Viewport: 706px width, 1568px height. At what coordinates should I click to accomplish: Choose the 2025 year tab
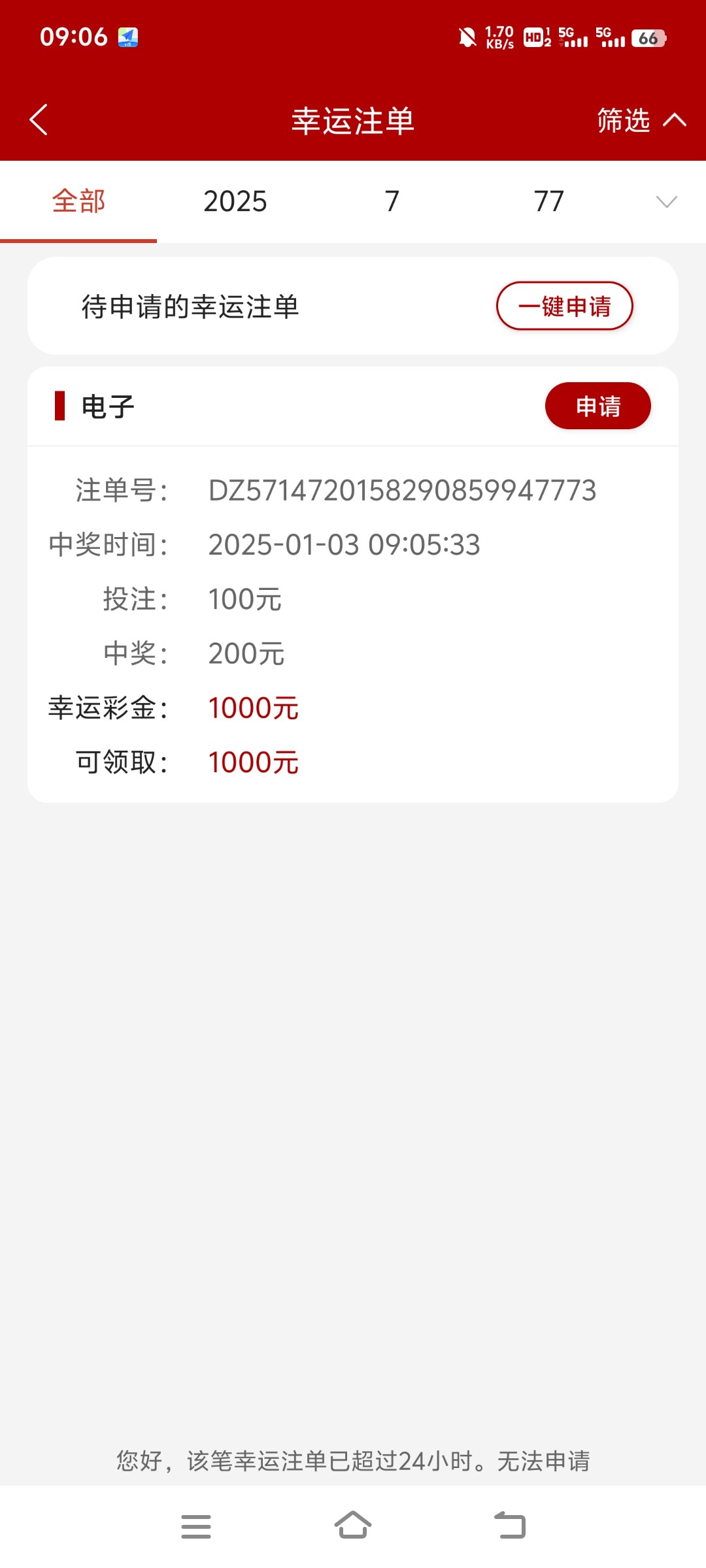[235, 201]
